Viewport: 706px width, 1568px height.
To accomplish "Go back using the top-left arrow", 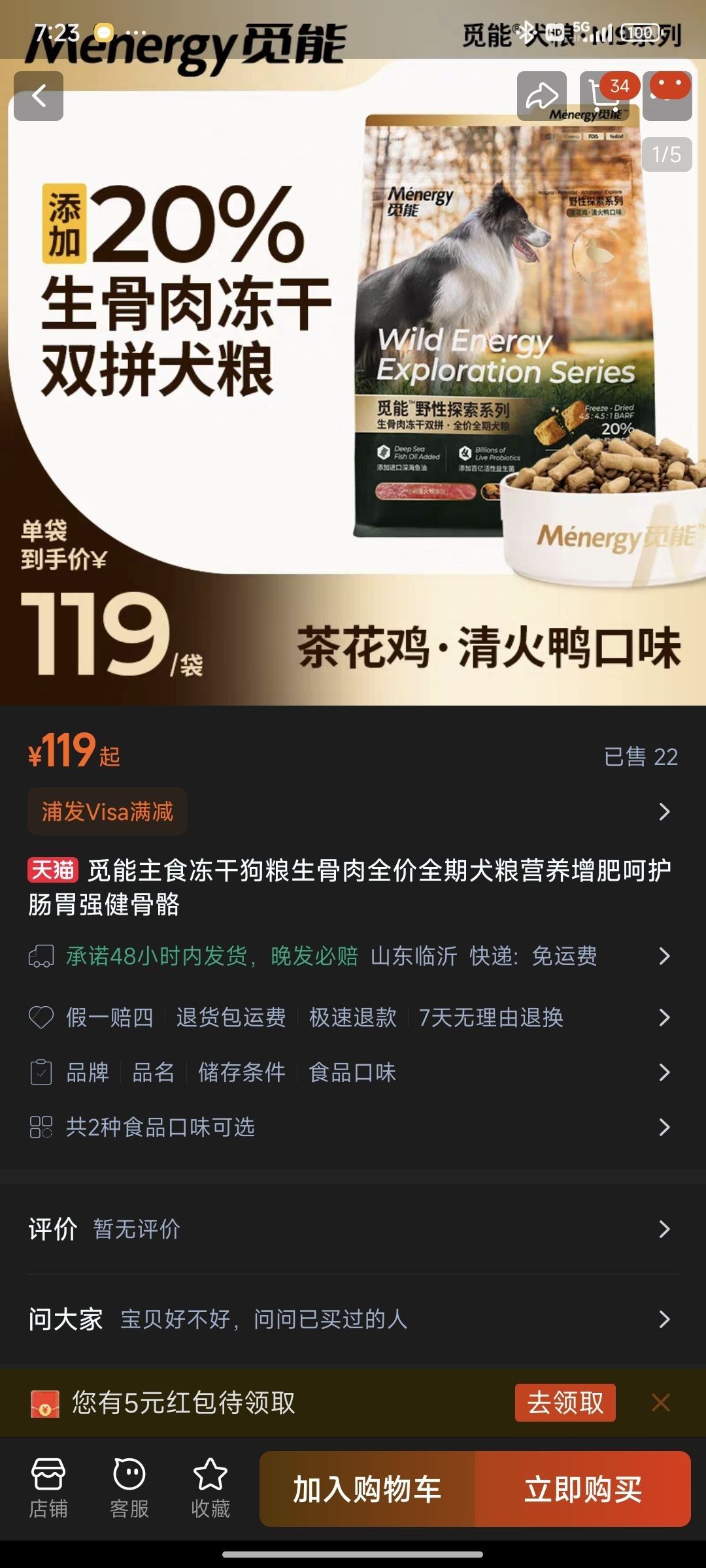I will pyautogui.click(x=39, y=96).
